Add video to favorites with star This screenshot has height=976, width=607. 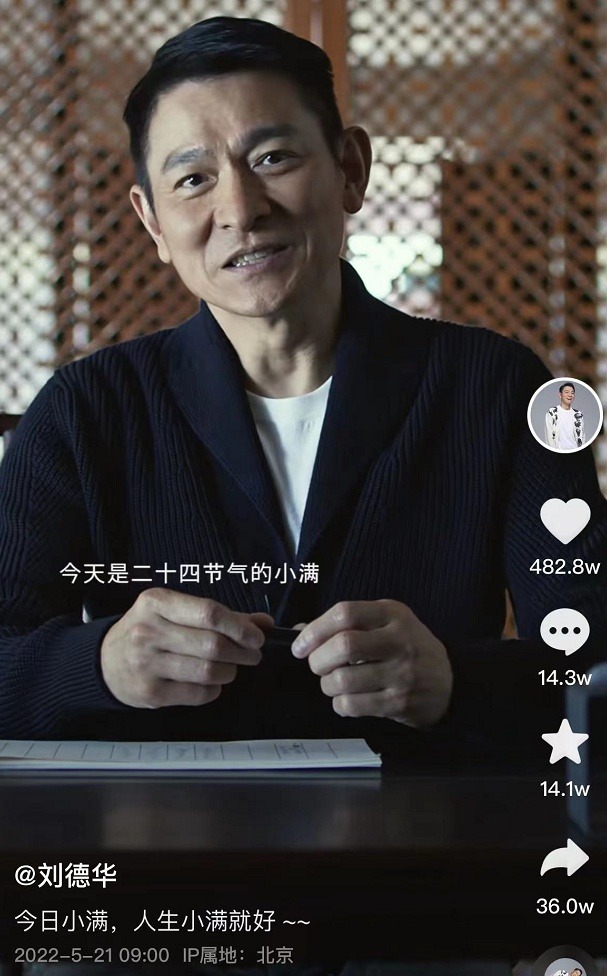point(565,743)
